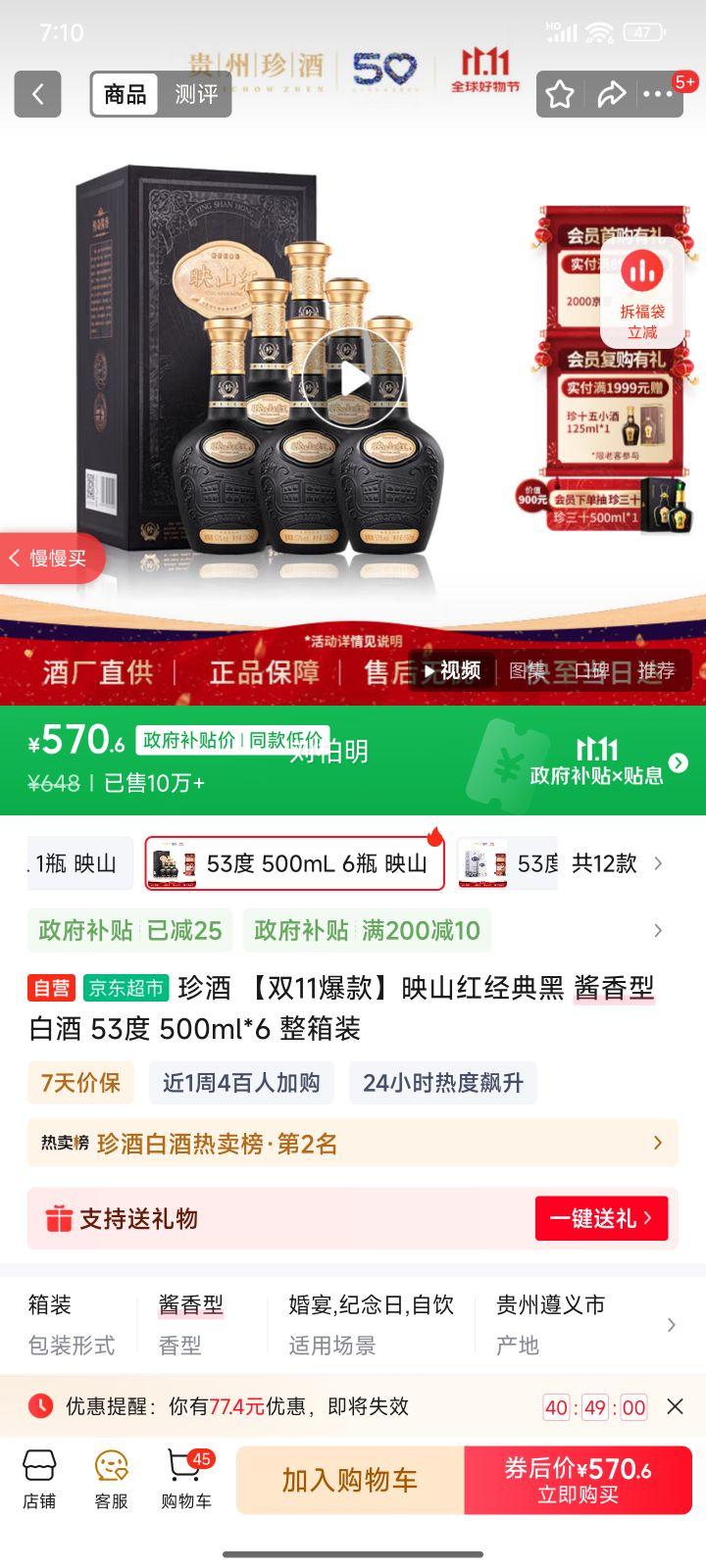706x1568 pixels.
Task: Visit the 店铺 store page
Action: click(x=39, y=1480)
